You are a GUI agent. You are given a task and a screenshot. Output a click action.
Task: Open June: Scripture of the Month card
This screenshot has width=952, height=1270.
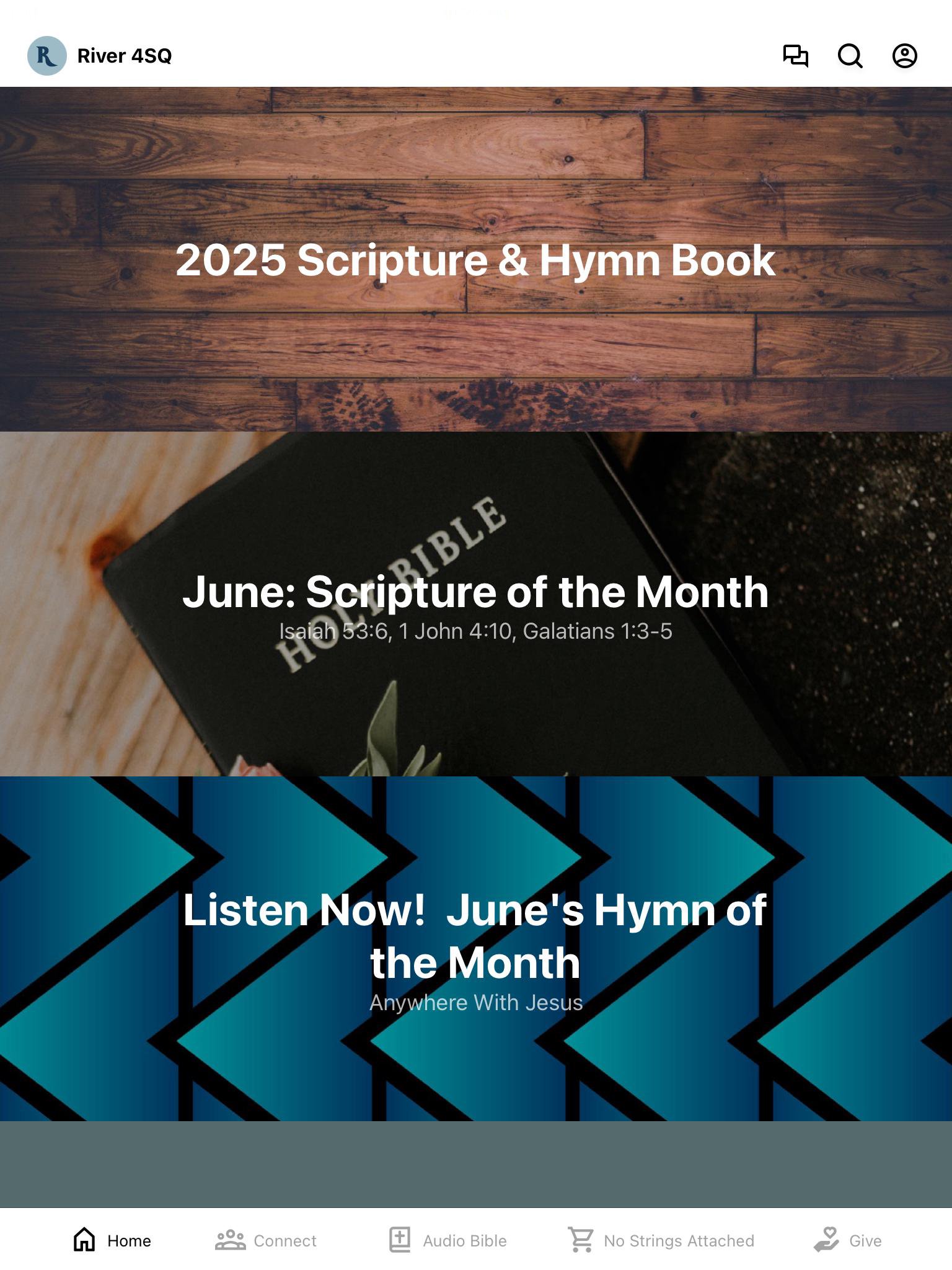pyautogui.click(x=476, y=603)
